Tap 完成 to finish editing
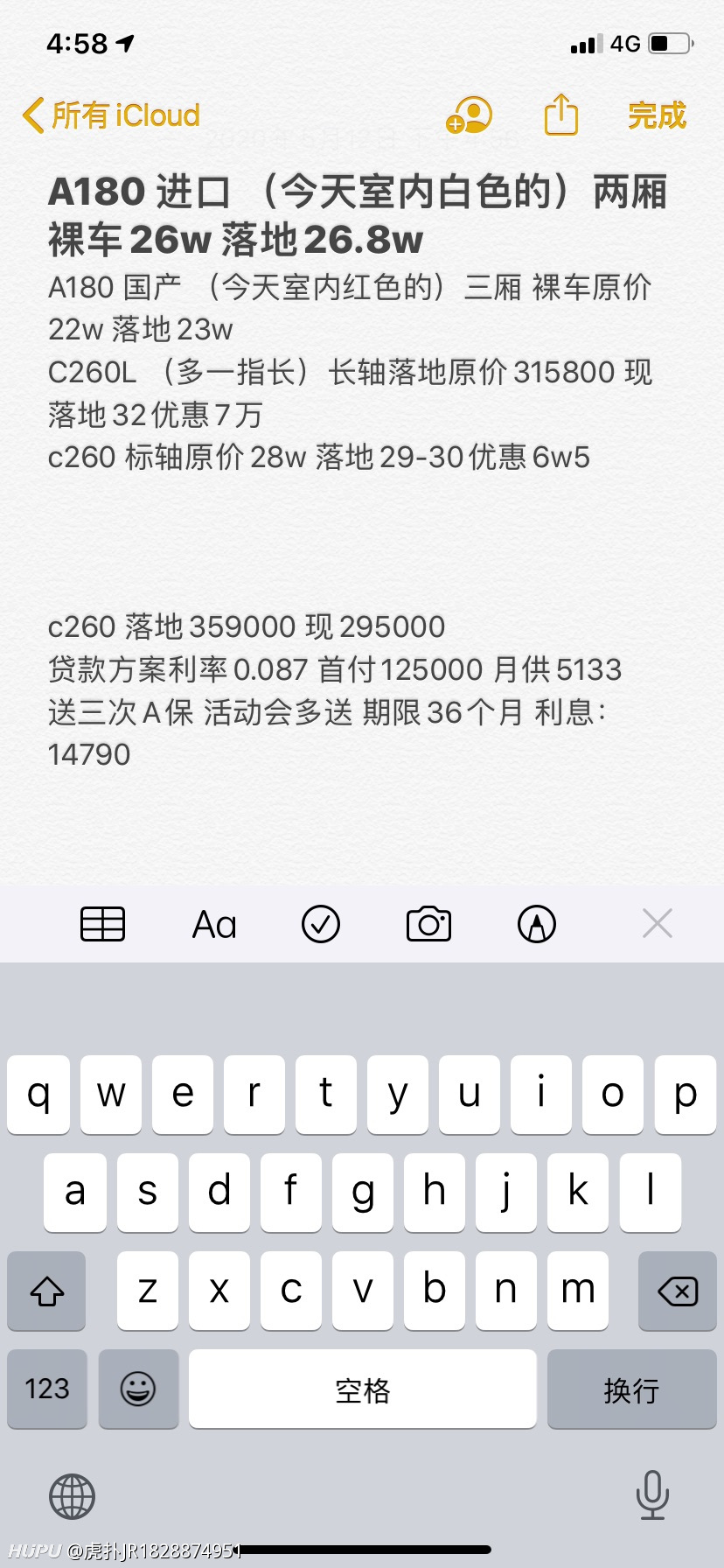The image size is (724, 1568). 658,115
